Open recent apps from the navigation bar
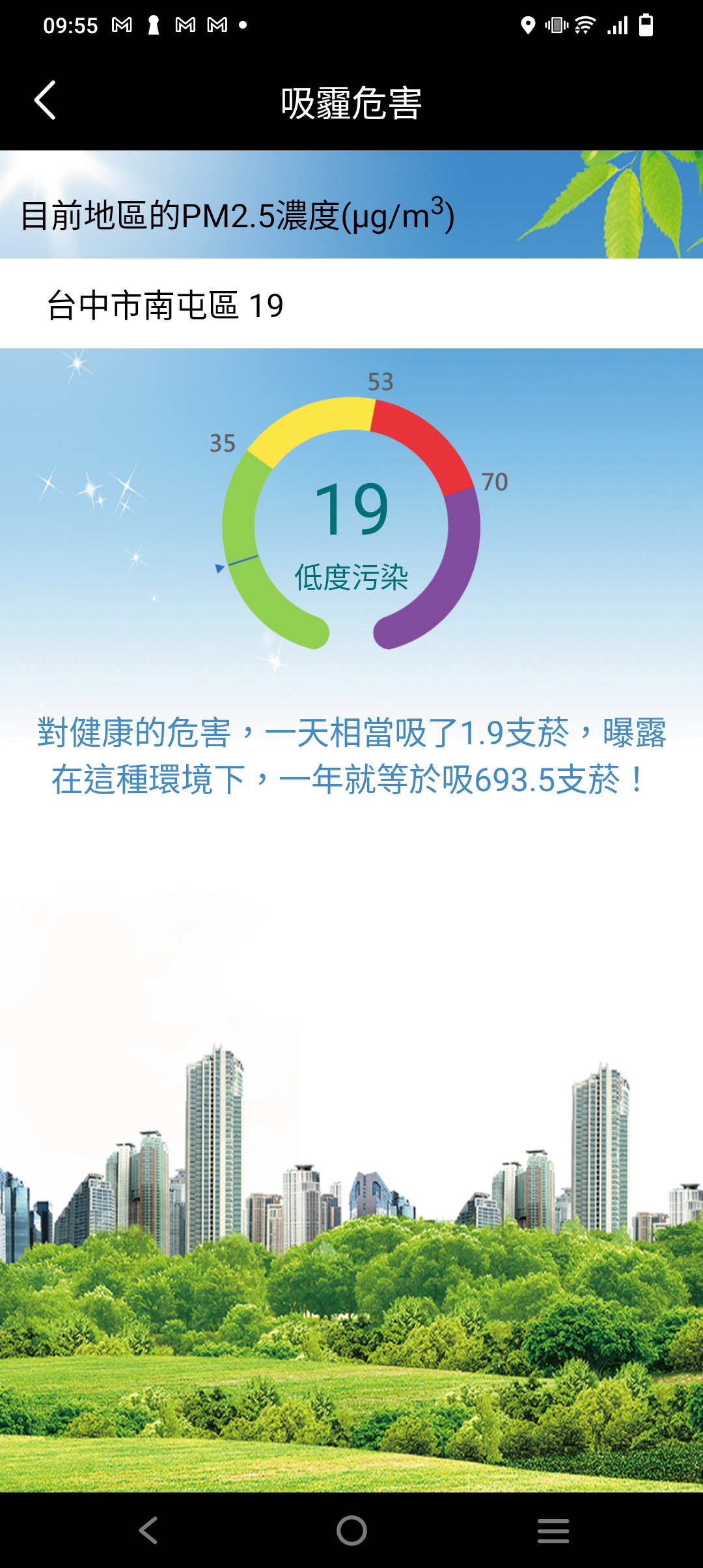The height and width of the screenshot is (1568, 703). click(553, 1530)
